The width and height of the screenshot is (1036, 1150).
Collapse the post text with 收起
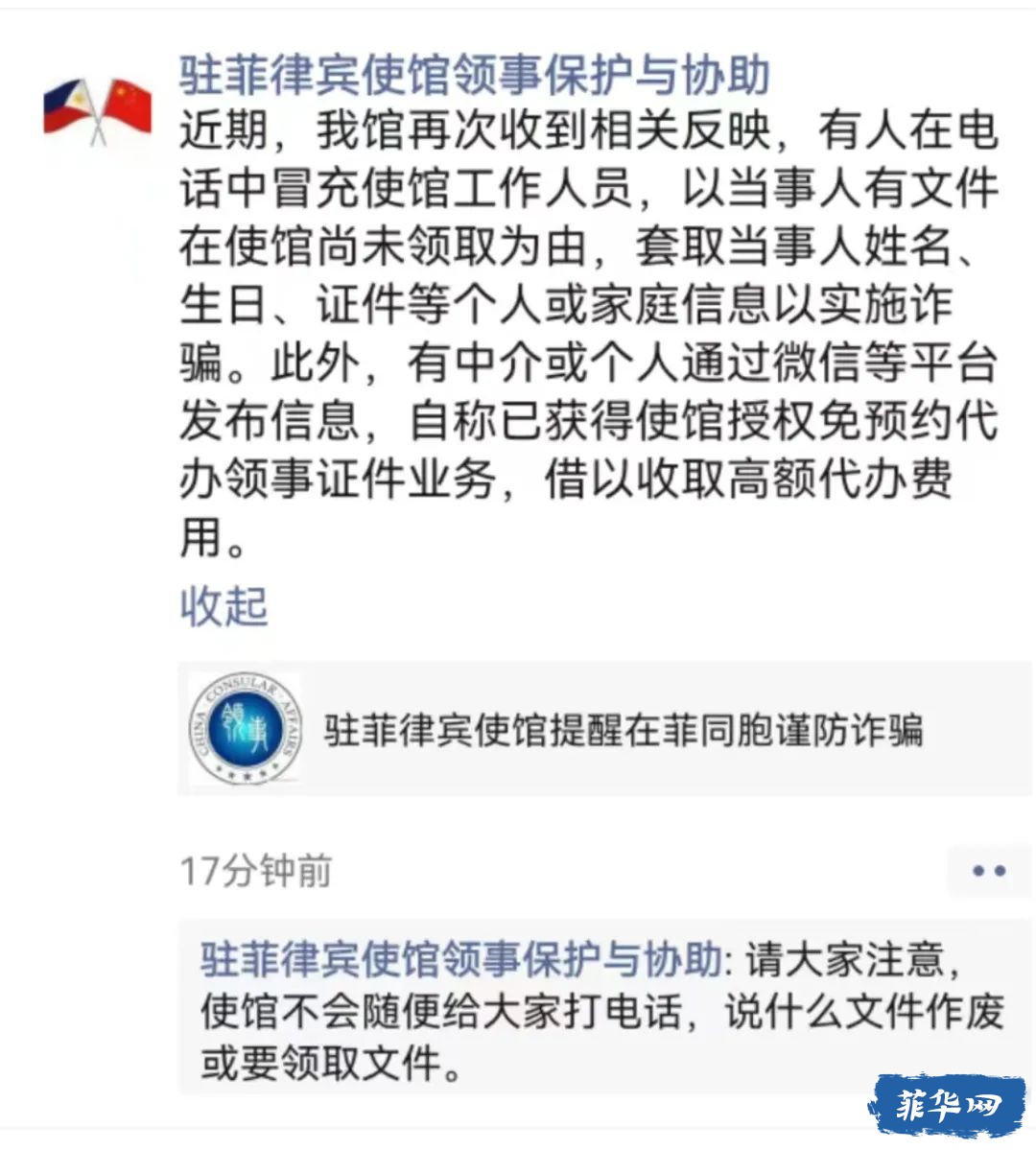click(x=224, y=606)
